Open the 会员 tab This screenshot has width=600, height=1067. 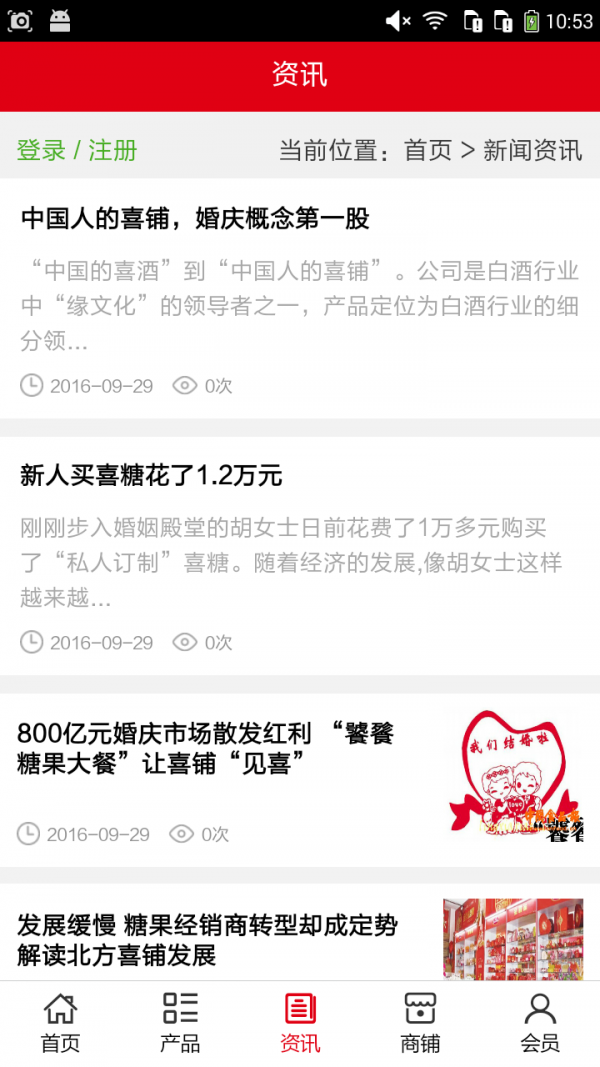(540, 1023)
